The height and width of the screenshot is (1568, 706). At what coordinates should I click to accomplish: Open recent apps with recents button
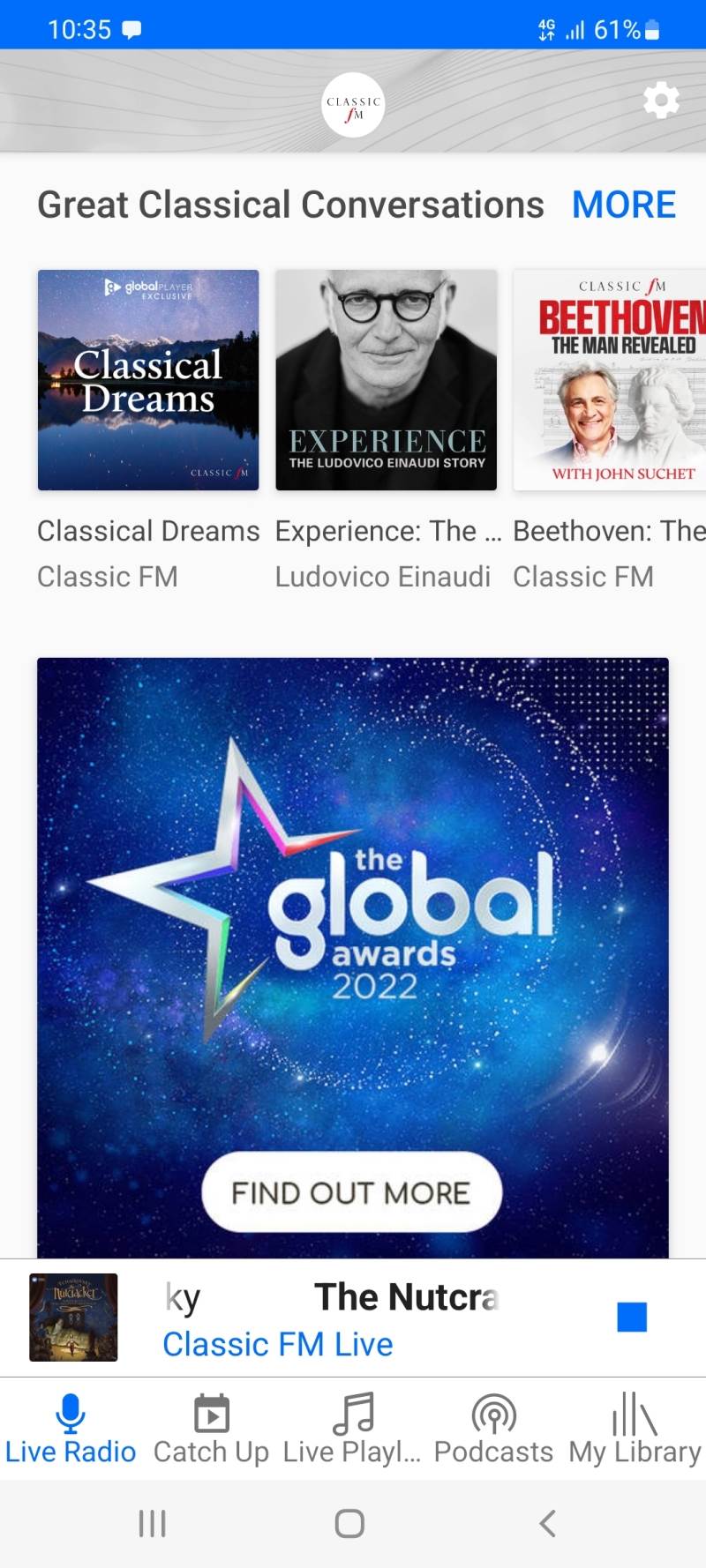pyautogui.click(x=152, y=1521)
